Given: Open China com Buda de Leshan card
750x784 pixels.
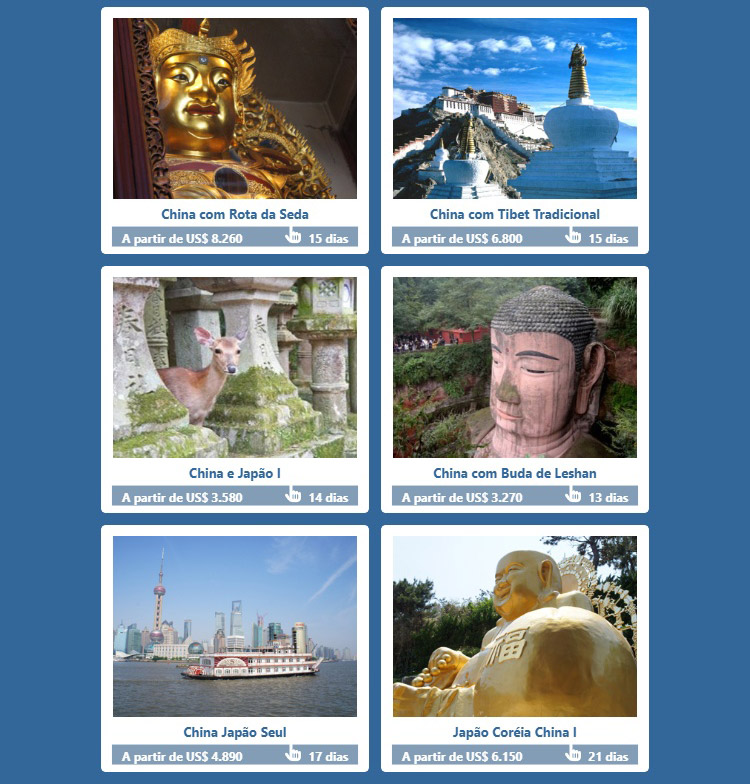Looking at the screenshot, I should click(x=515, y=473).
